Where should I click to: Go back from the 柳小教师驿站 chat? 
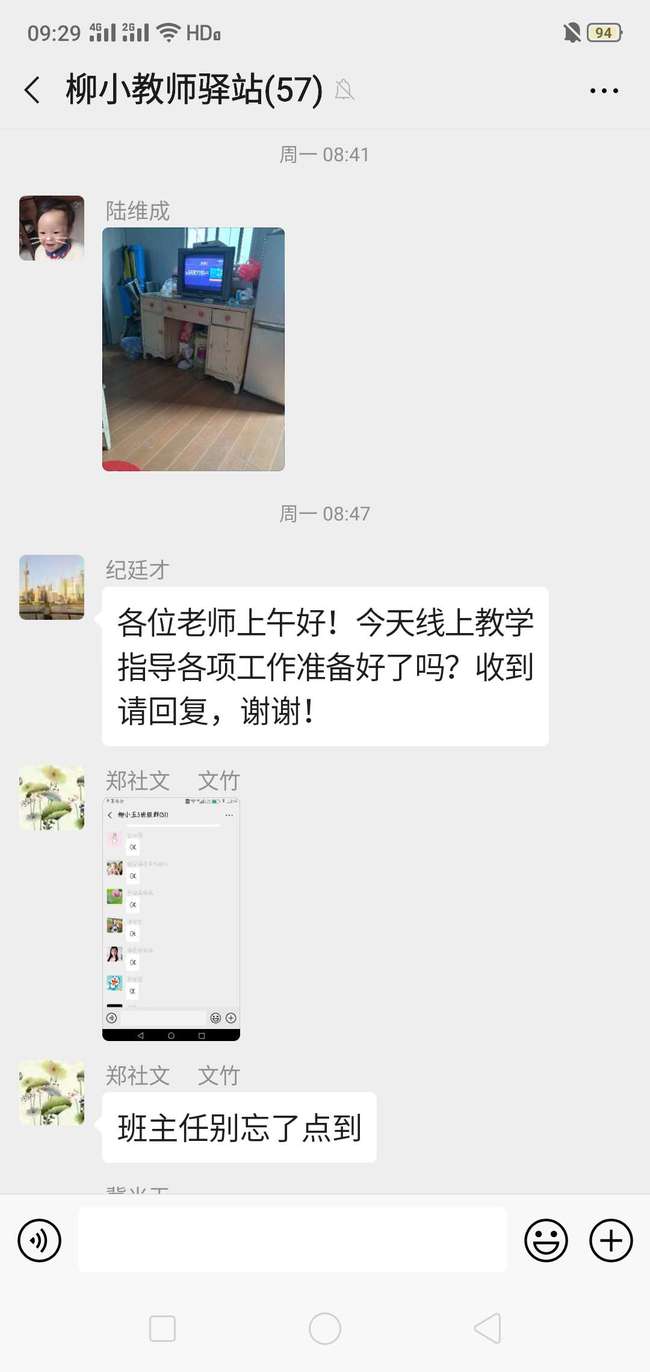click(32, 91)
